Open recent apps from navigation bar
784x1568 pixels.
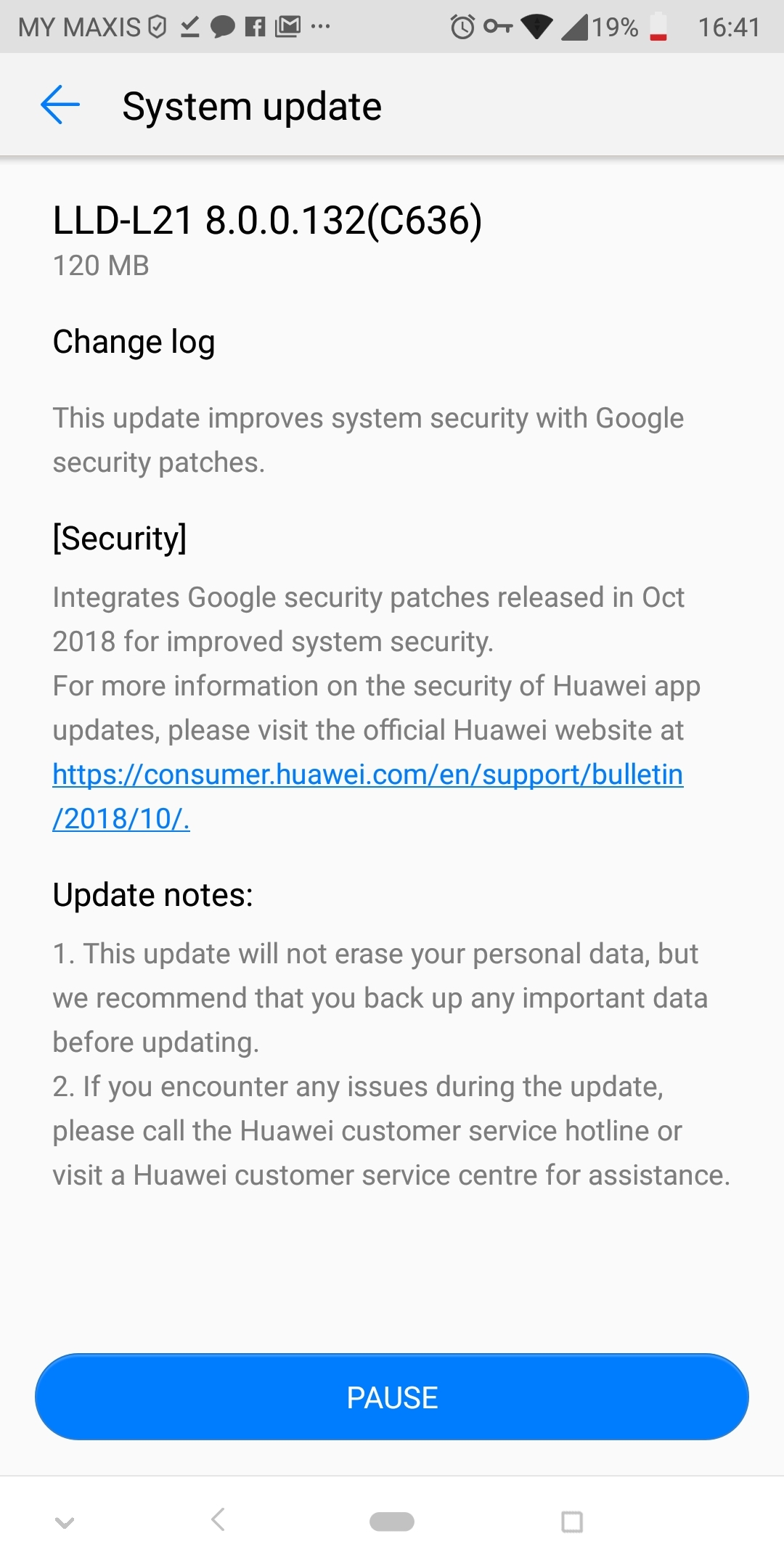[572, 1521]
